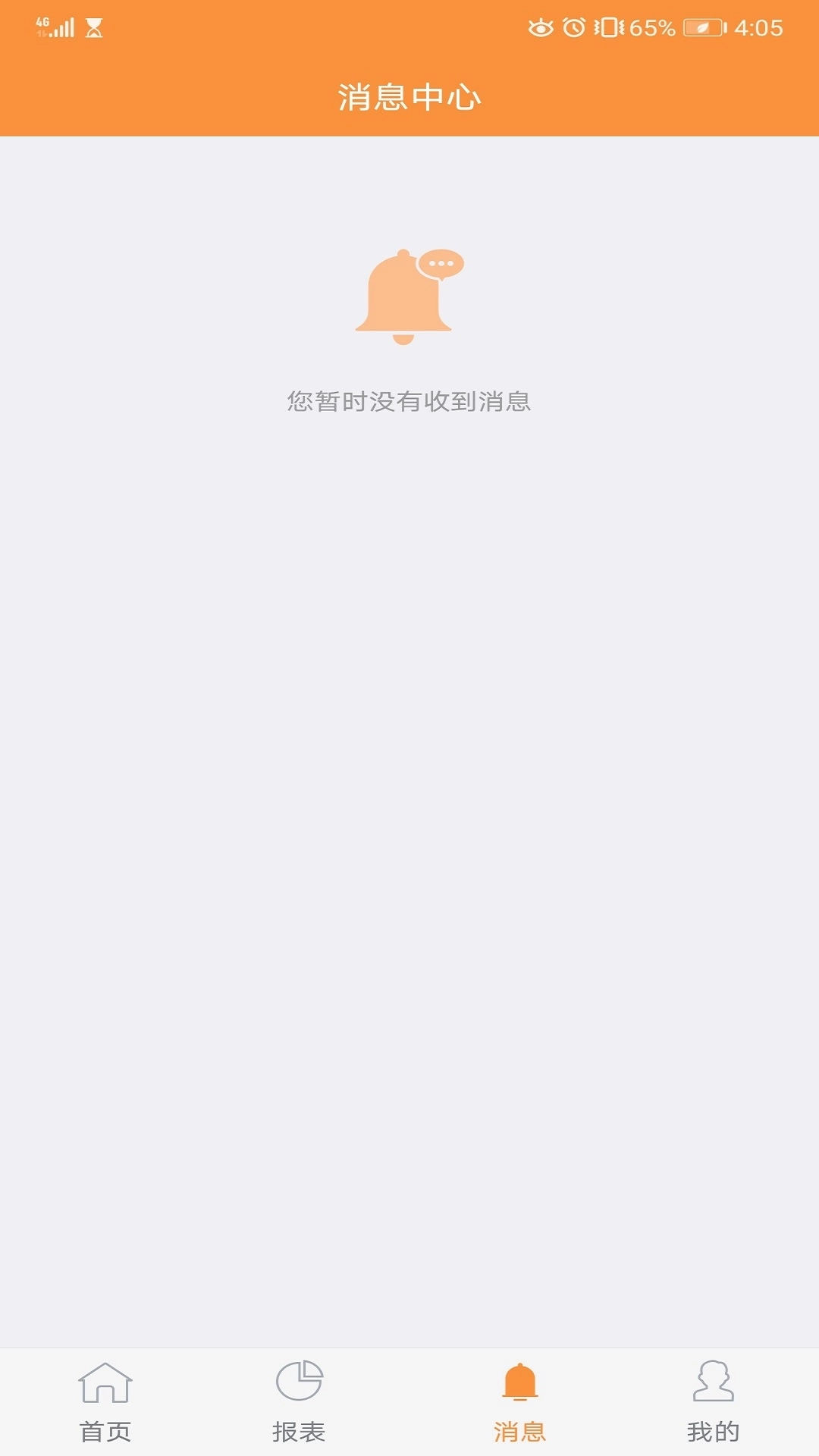Tap the 您暂时没有收到消息 message text
819x1456 pixels.
[x=409, y=403]
